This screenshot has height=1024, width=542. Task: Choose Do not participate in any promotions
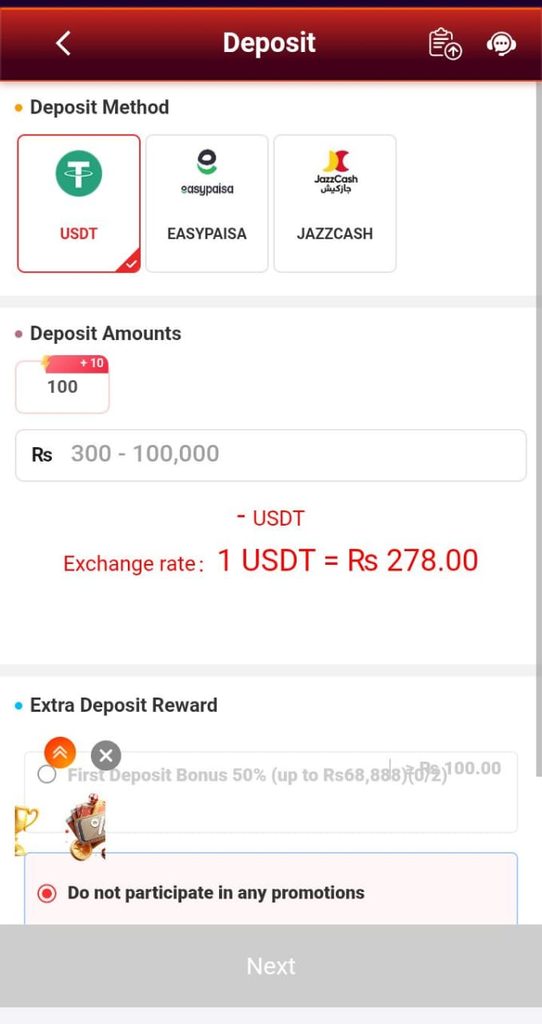tap(271, 892)
